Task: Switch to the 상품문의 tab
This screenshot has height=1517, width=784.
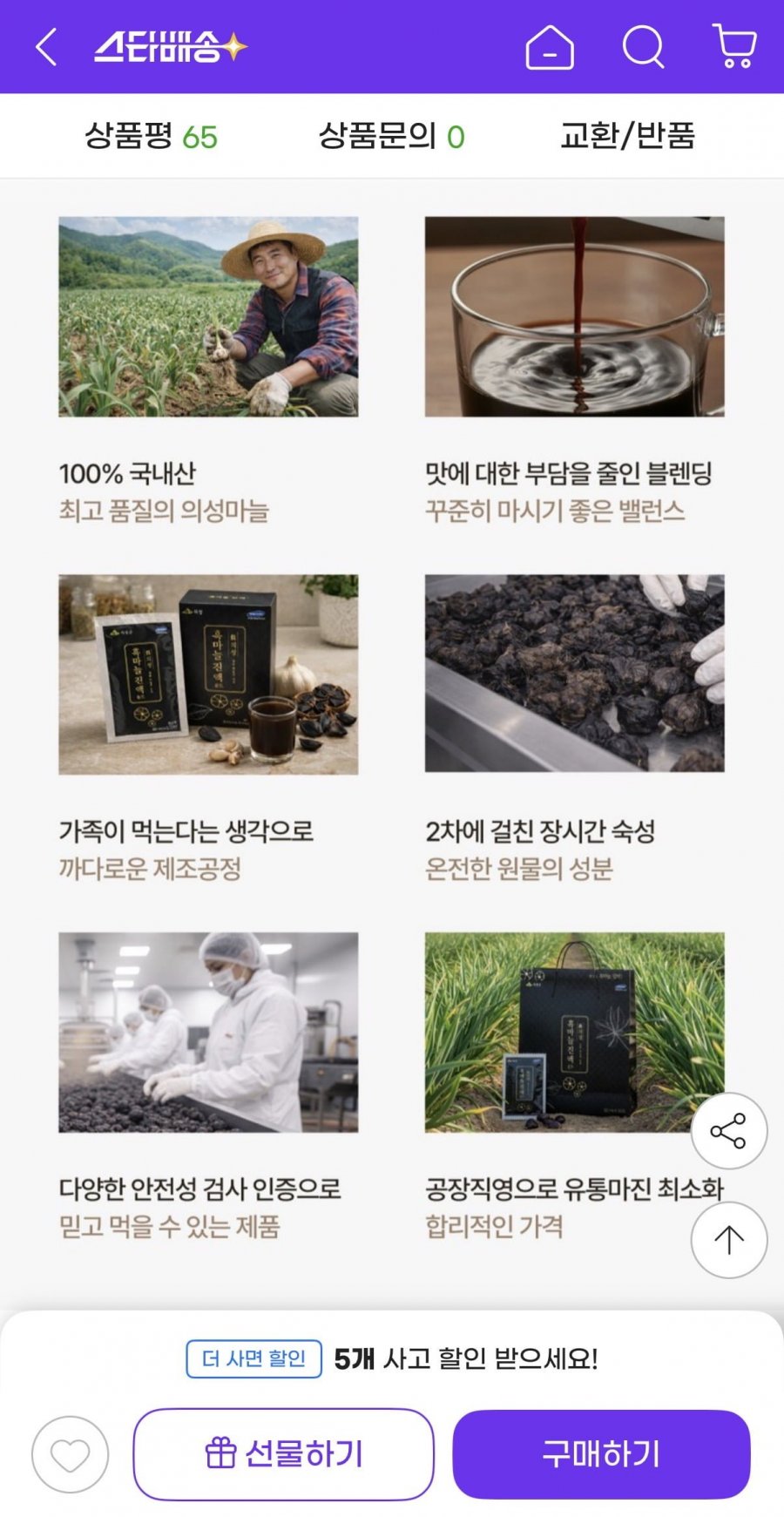Action: tap(391, 136)
